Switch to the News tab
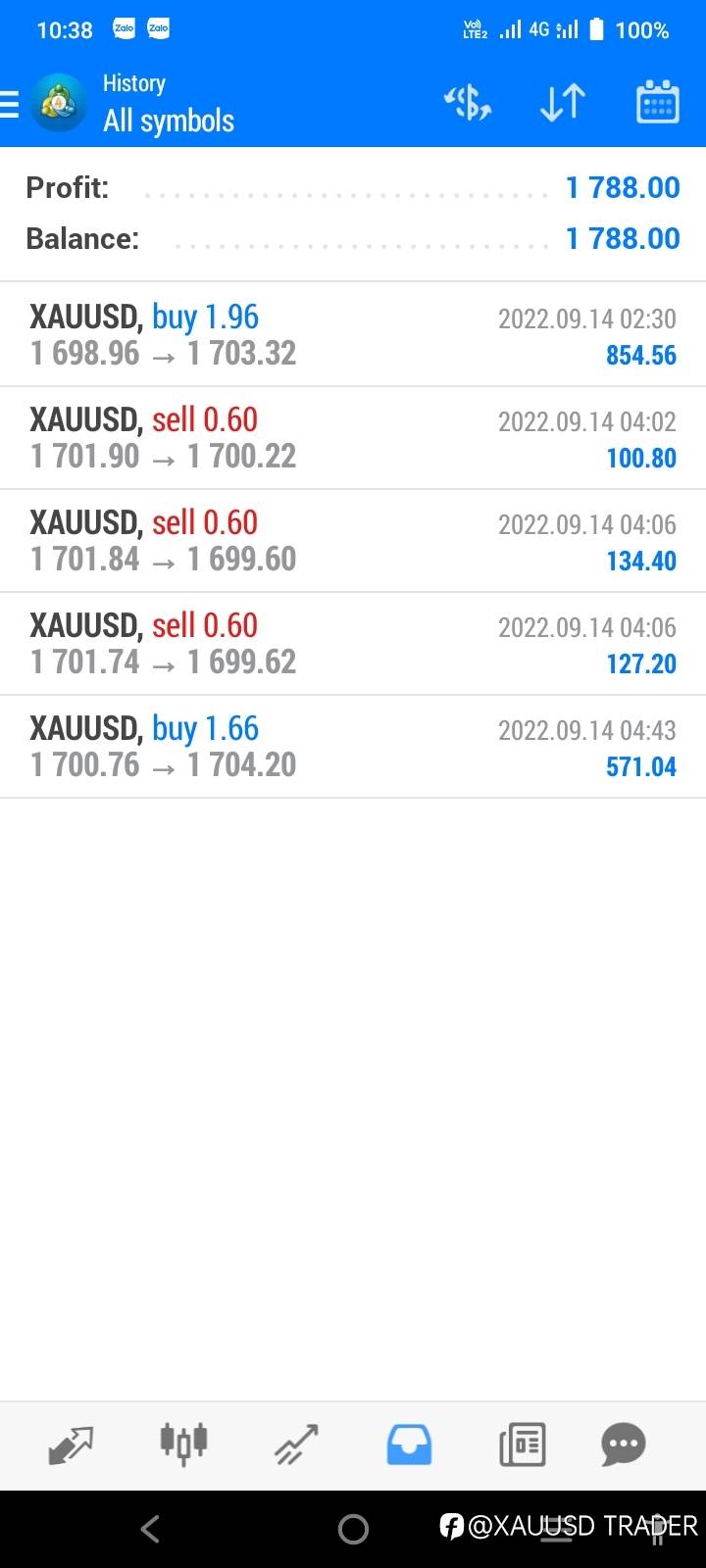The height and width of the screenshot is (1568, 706). pos(522,1445)
